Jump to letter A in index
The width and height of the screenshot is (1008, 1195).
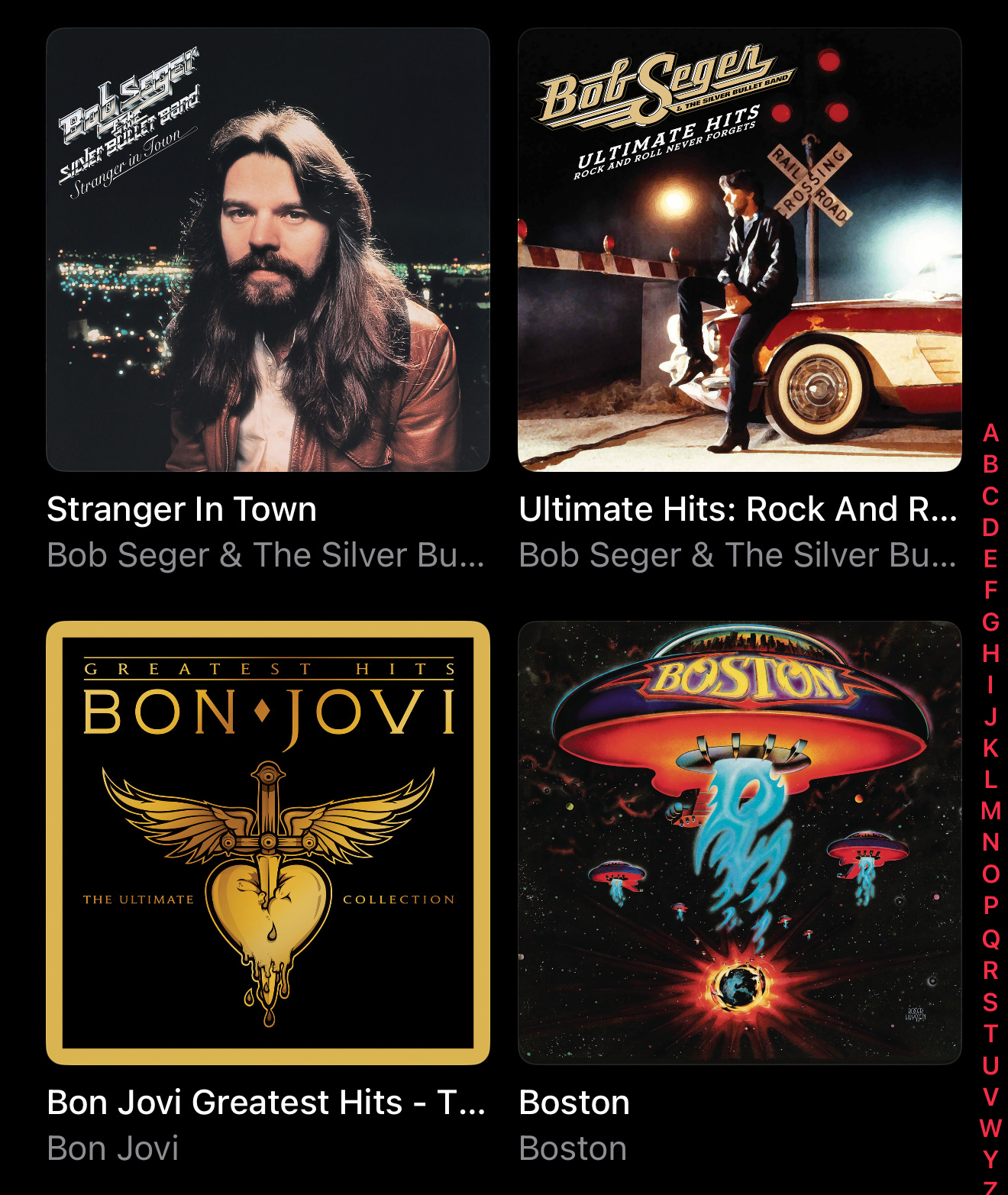pos(990,433)
